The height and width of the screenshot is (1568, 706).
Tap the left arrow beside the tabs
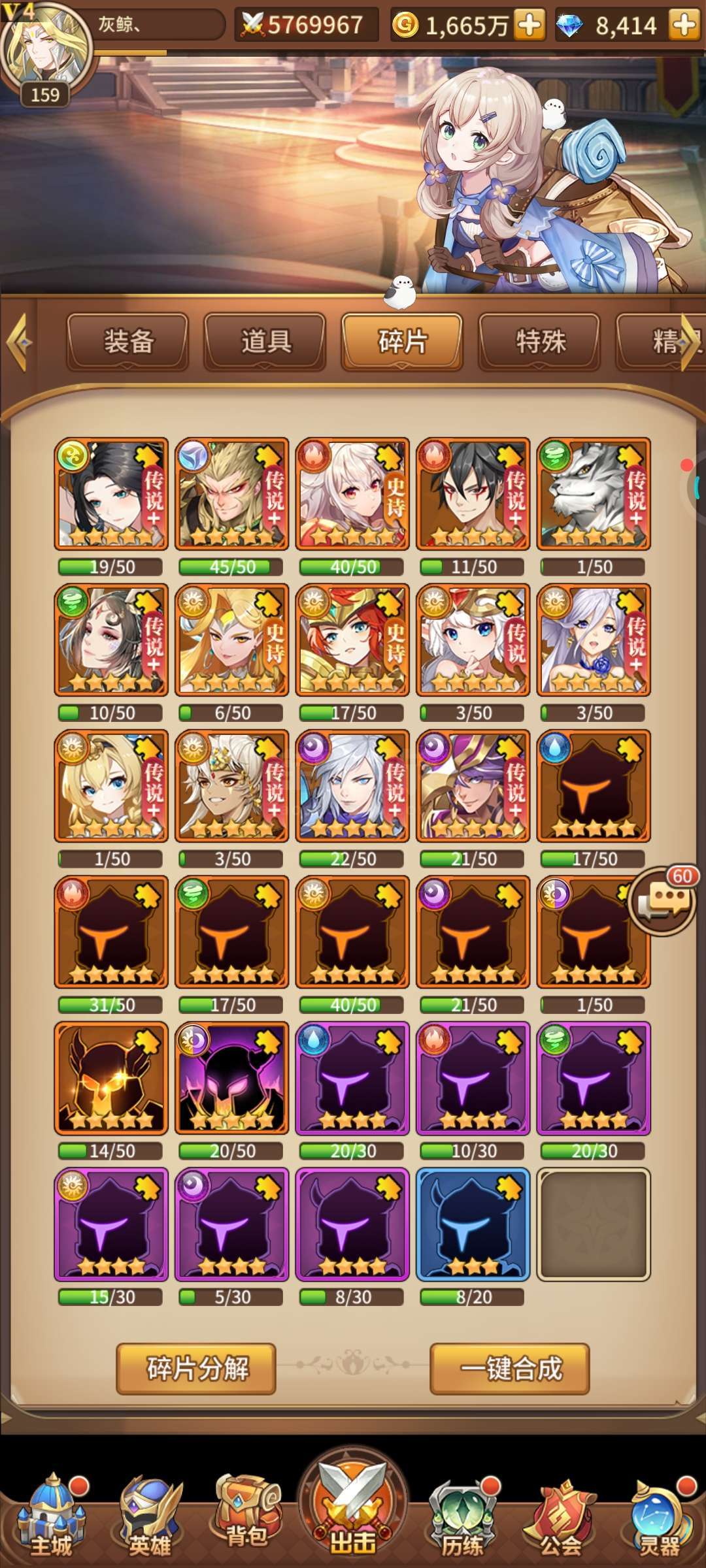20,342
